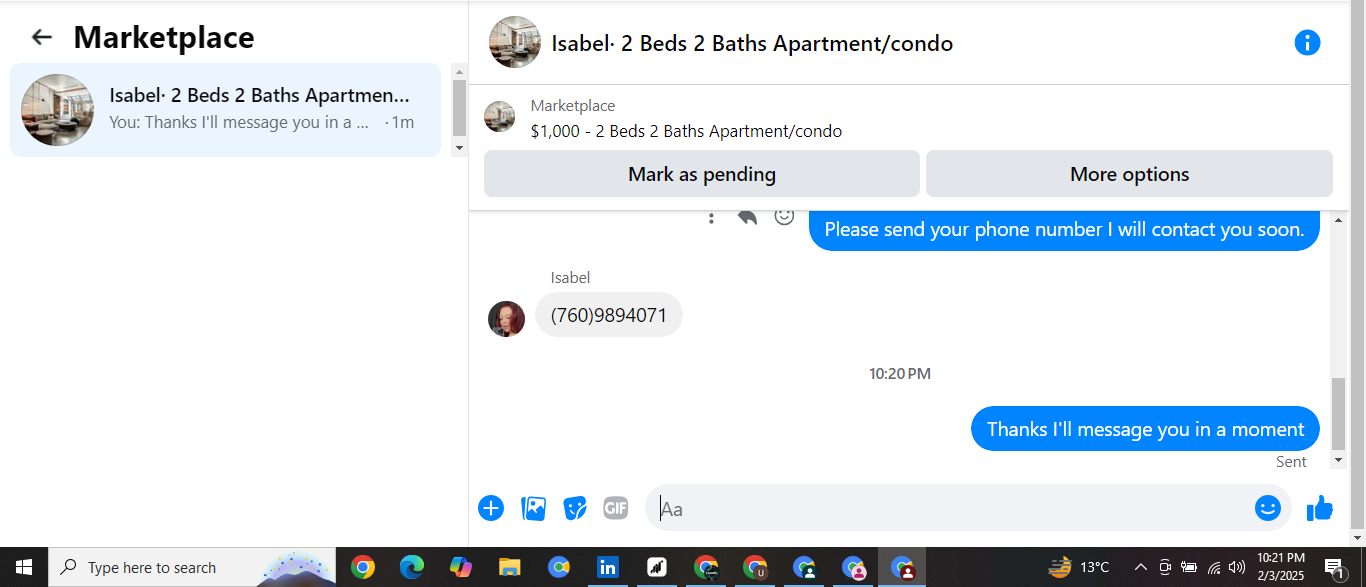The image size is (1366, 587).
Task: Click the Type here to search box
Action: (192, 567)
